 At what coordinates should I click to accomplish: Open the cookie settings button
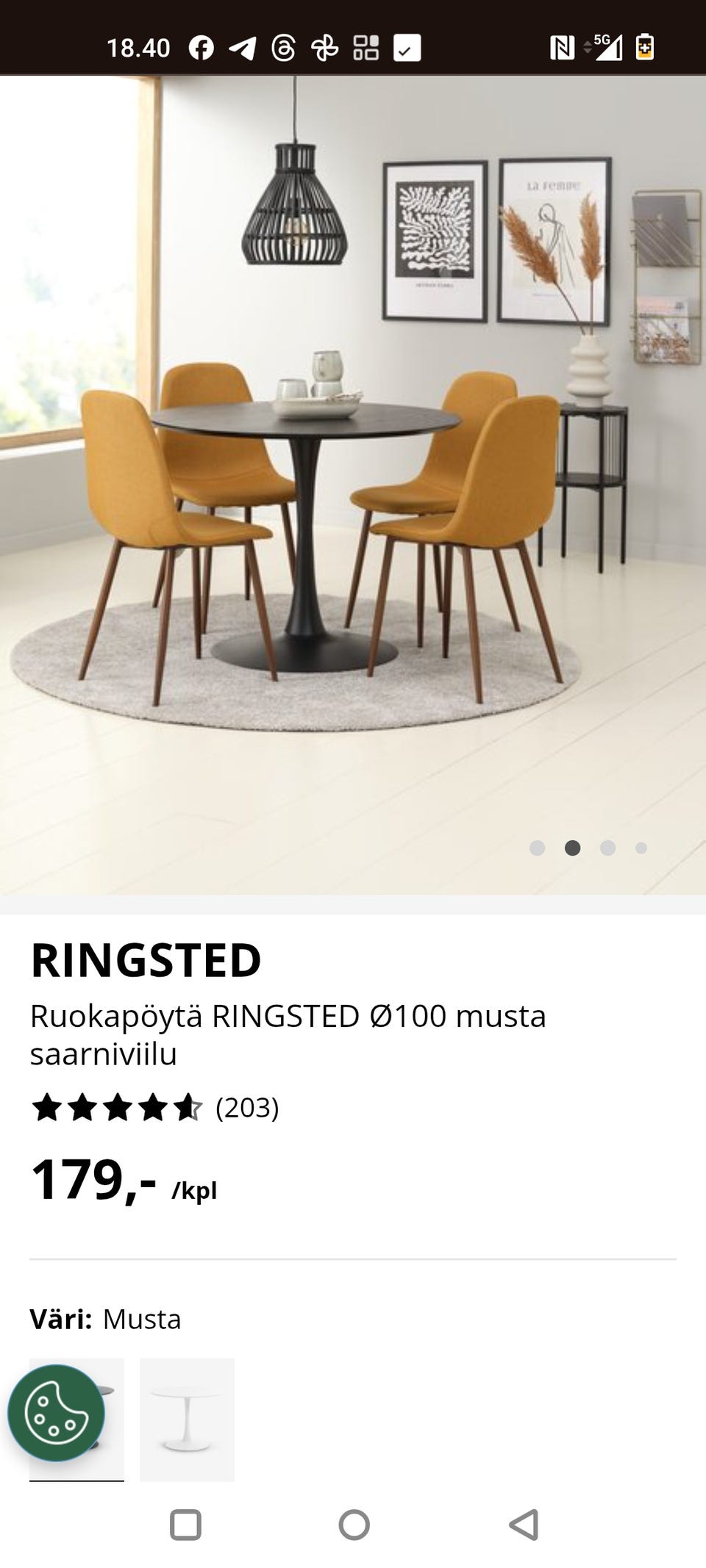(56, 1413)
